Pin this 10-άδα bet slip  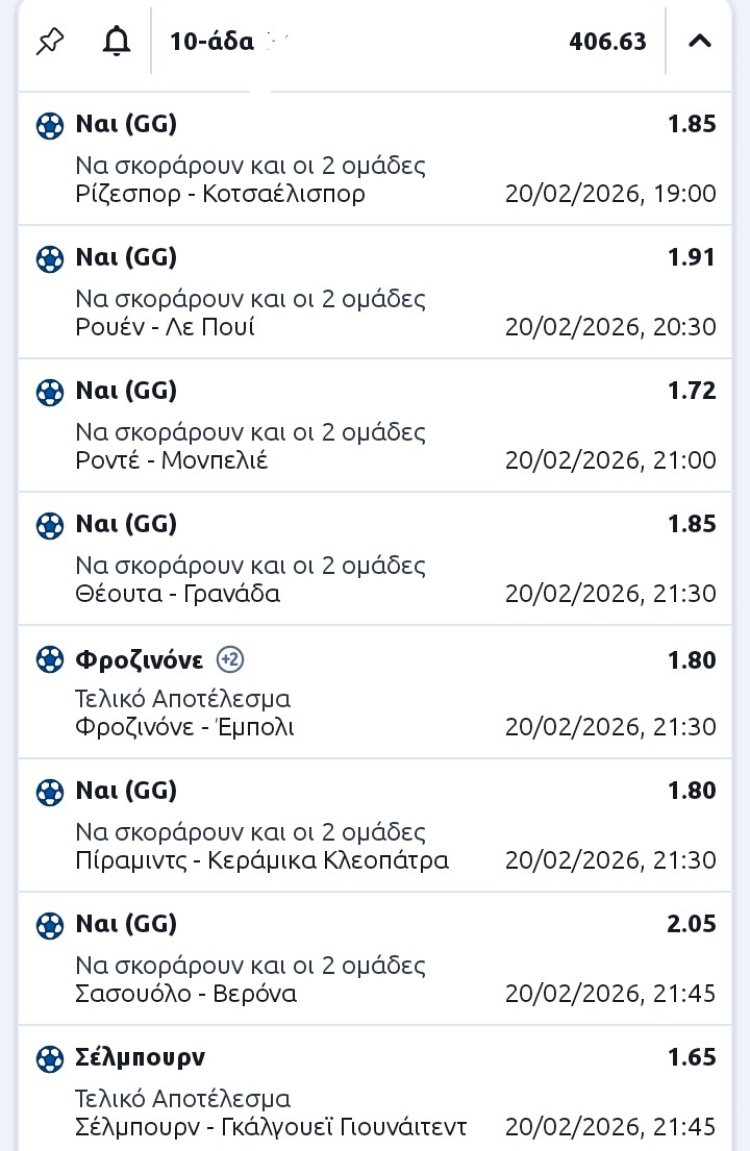tap(49, 41)
